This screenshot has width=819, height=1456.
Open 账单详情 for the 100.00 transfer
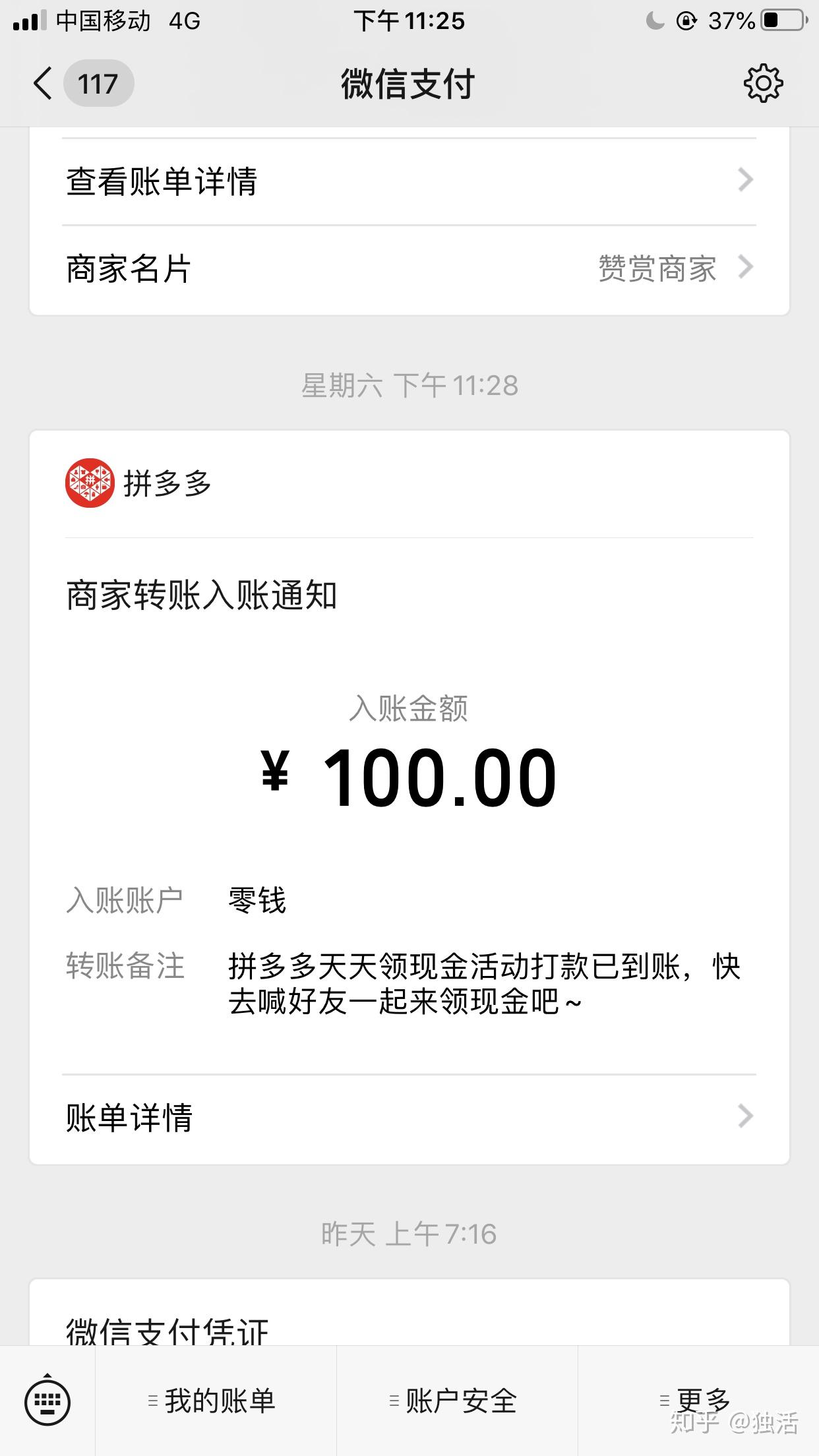click(x=409, y=1117)
